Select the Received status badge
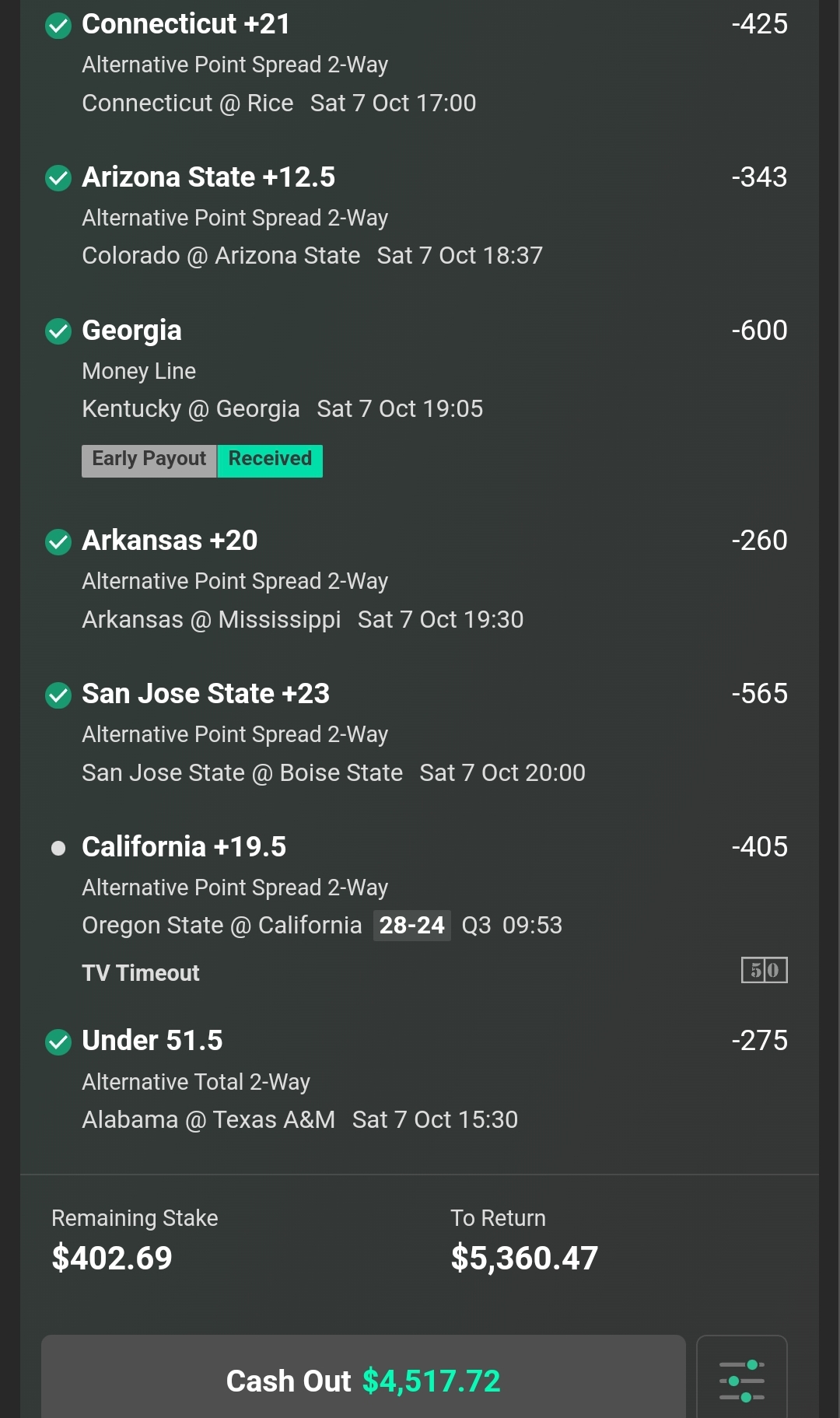This screenshot has height=1418, width=840. pos(270,460)
